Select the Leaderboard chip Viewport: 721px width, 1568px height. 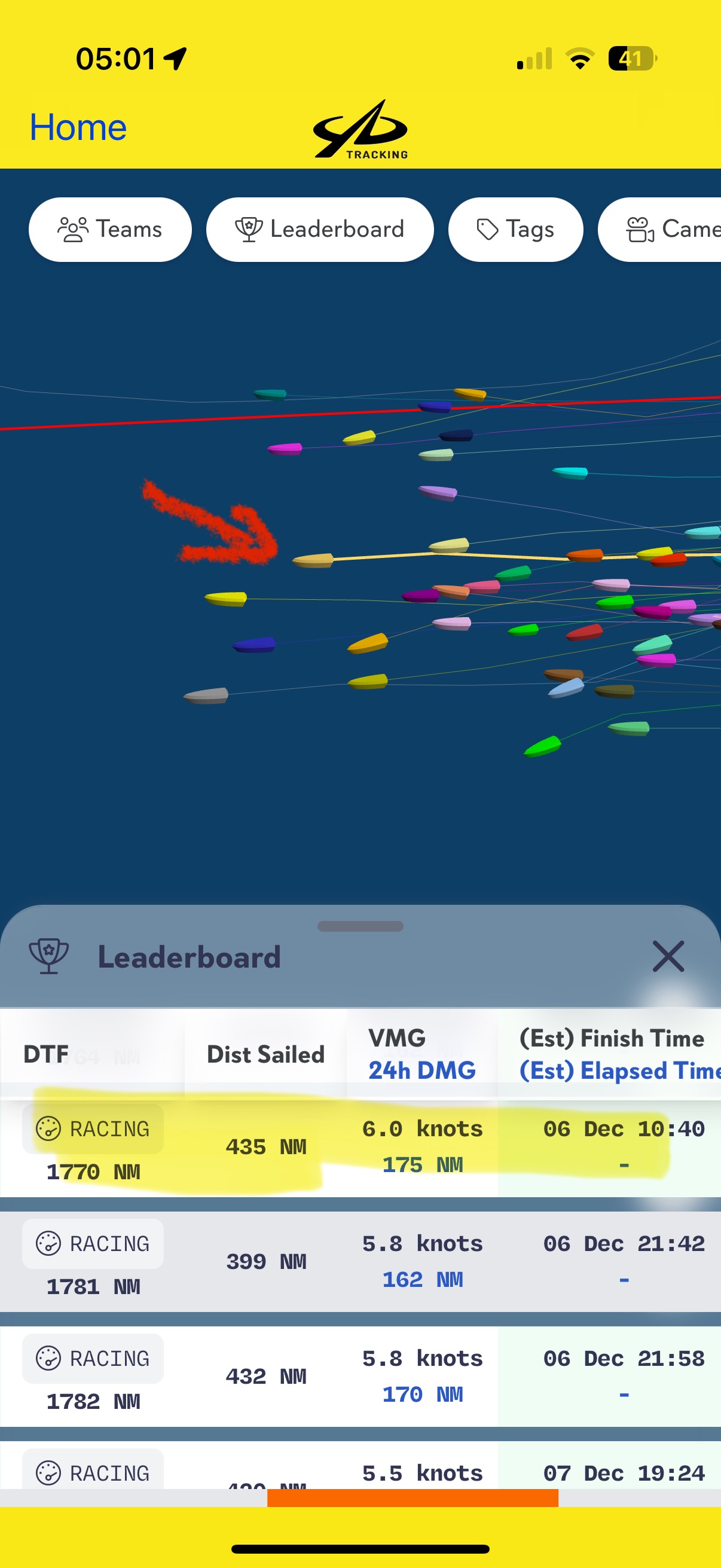(x=319, y=230)
